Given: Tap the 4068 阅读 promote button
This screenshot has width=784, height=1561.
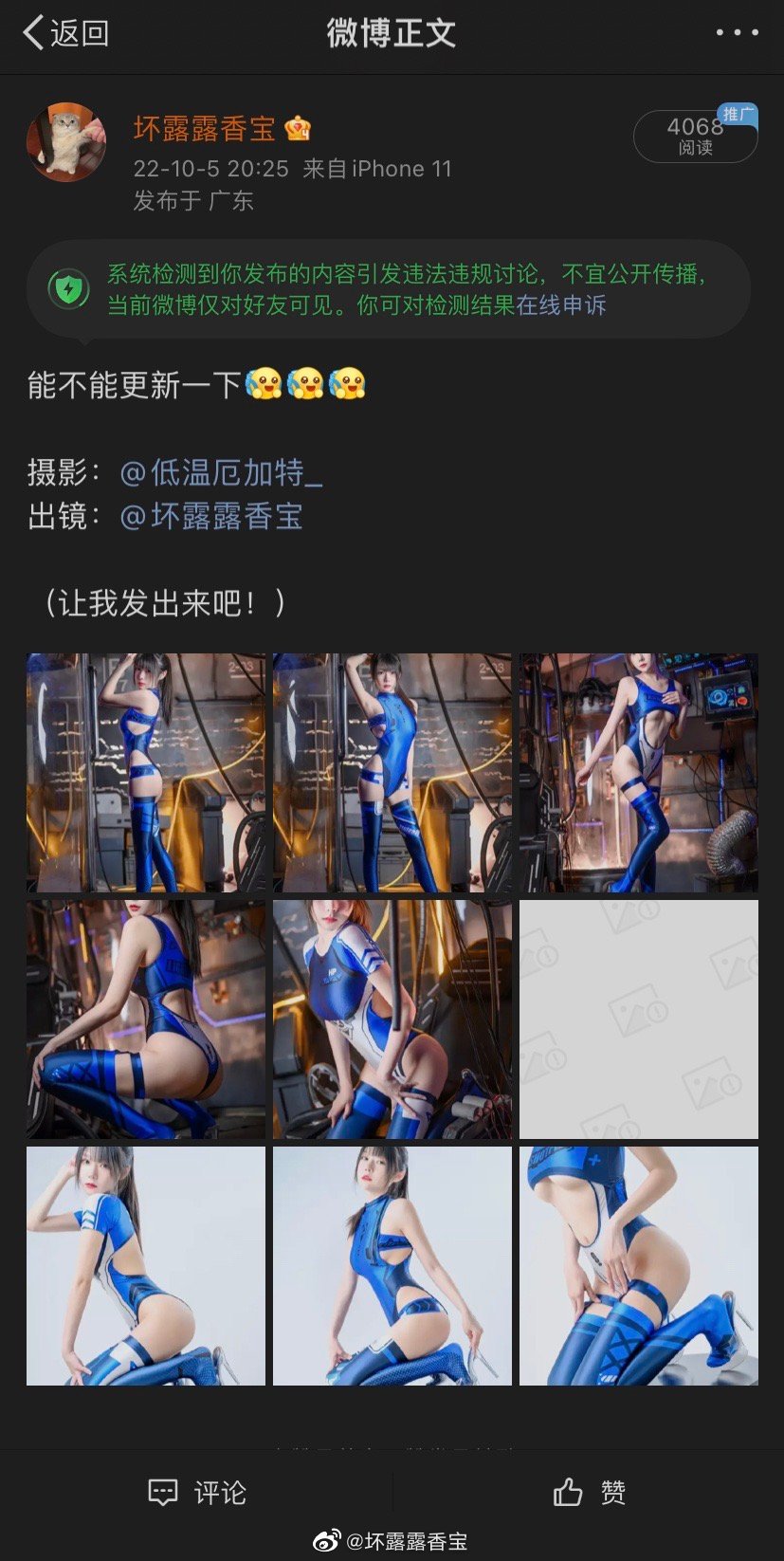Looking at the screenshot, I should point(695,137).
